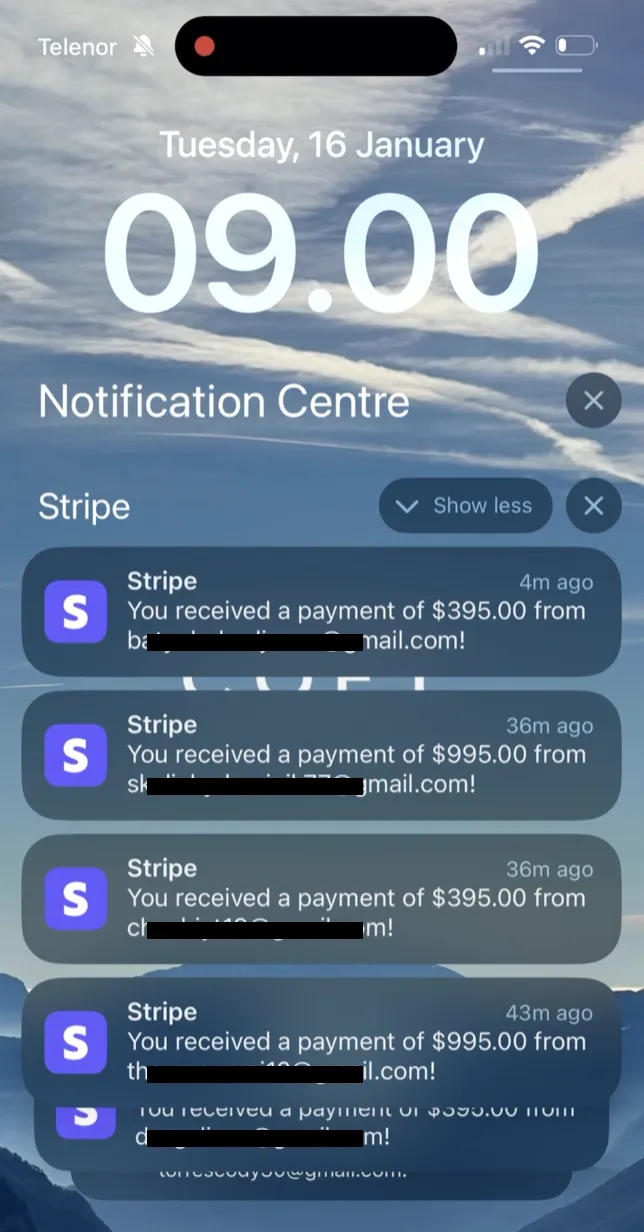The height and width of the screenshot is (1232, 644).
Task: Open the Stripe payment notification from 4m ago
Action: point(321,611)
